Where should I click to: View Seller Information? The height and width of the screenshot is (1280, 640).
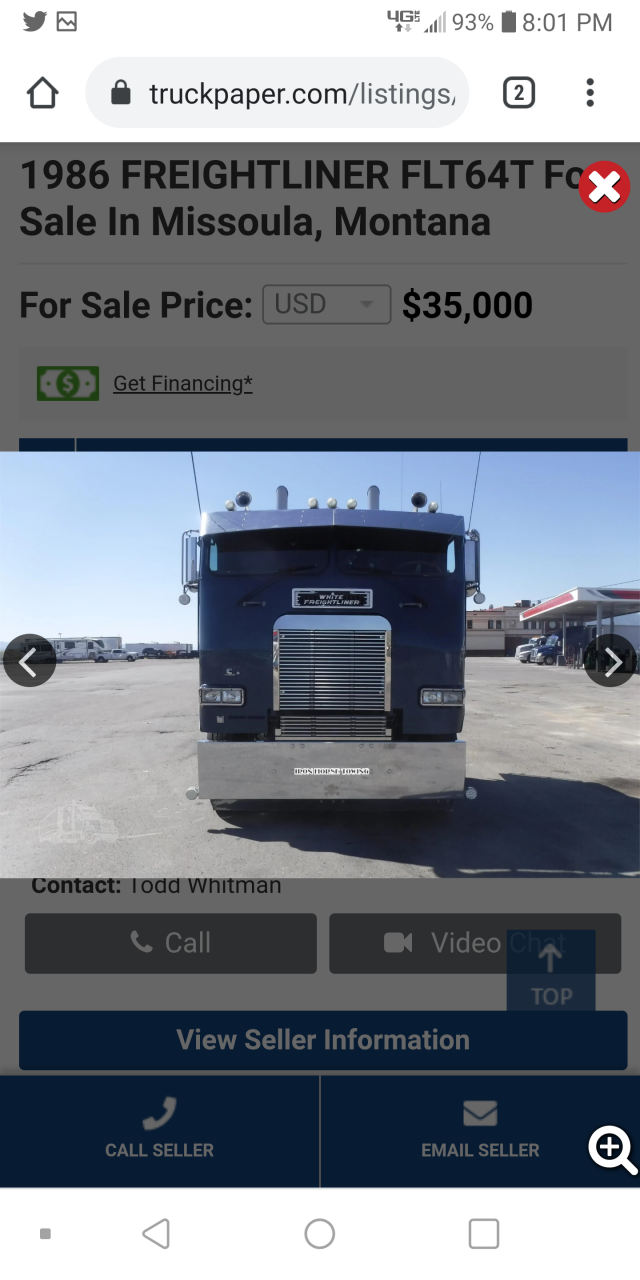tap(322, 1040)
